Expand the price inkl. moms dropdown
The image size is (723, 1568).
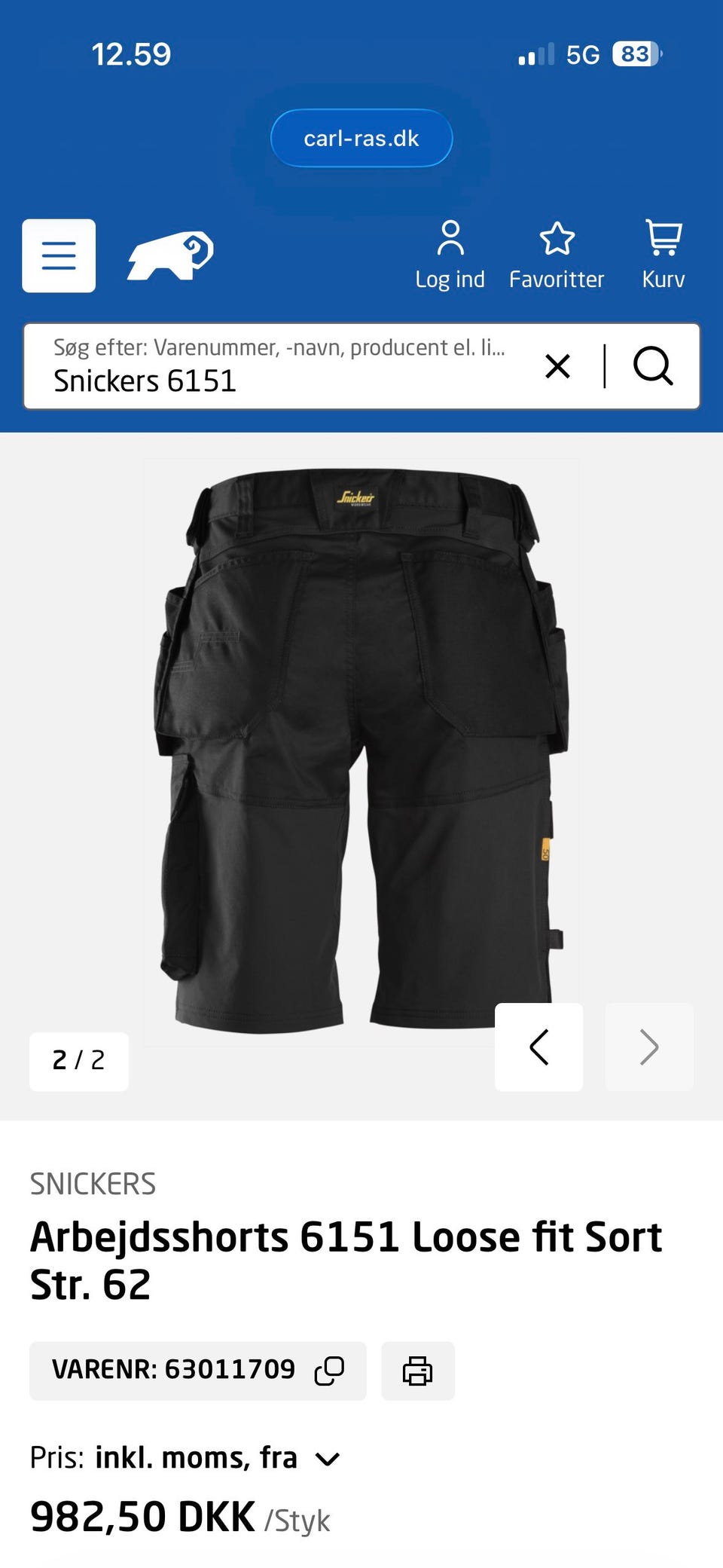(328, 1459)
